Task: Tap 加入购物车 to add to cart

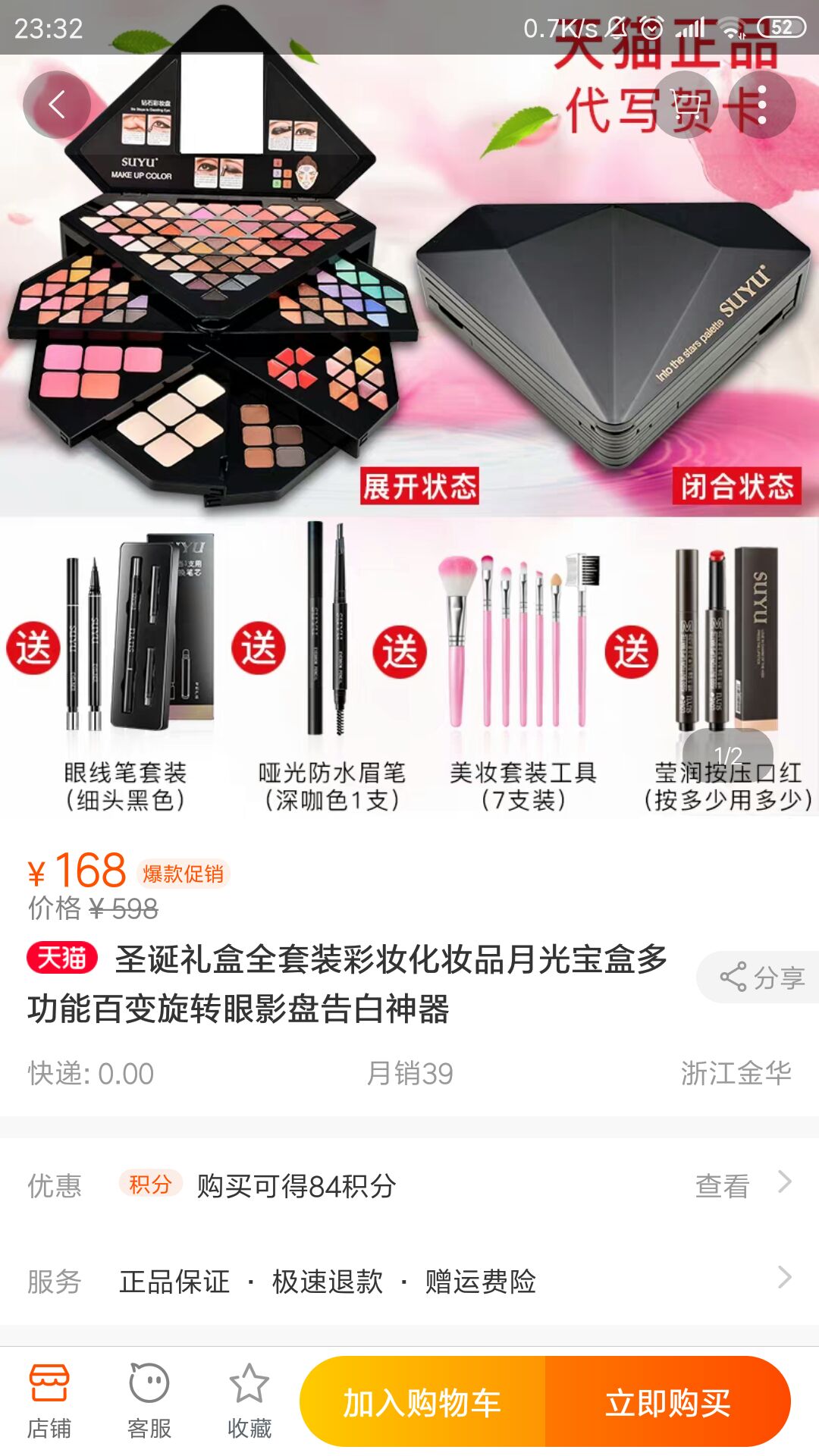Action: [422, 1402]
